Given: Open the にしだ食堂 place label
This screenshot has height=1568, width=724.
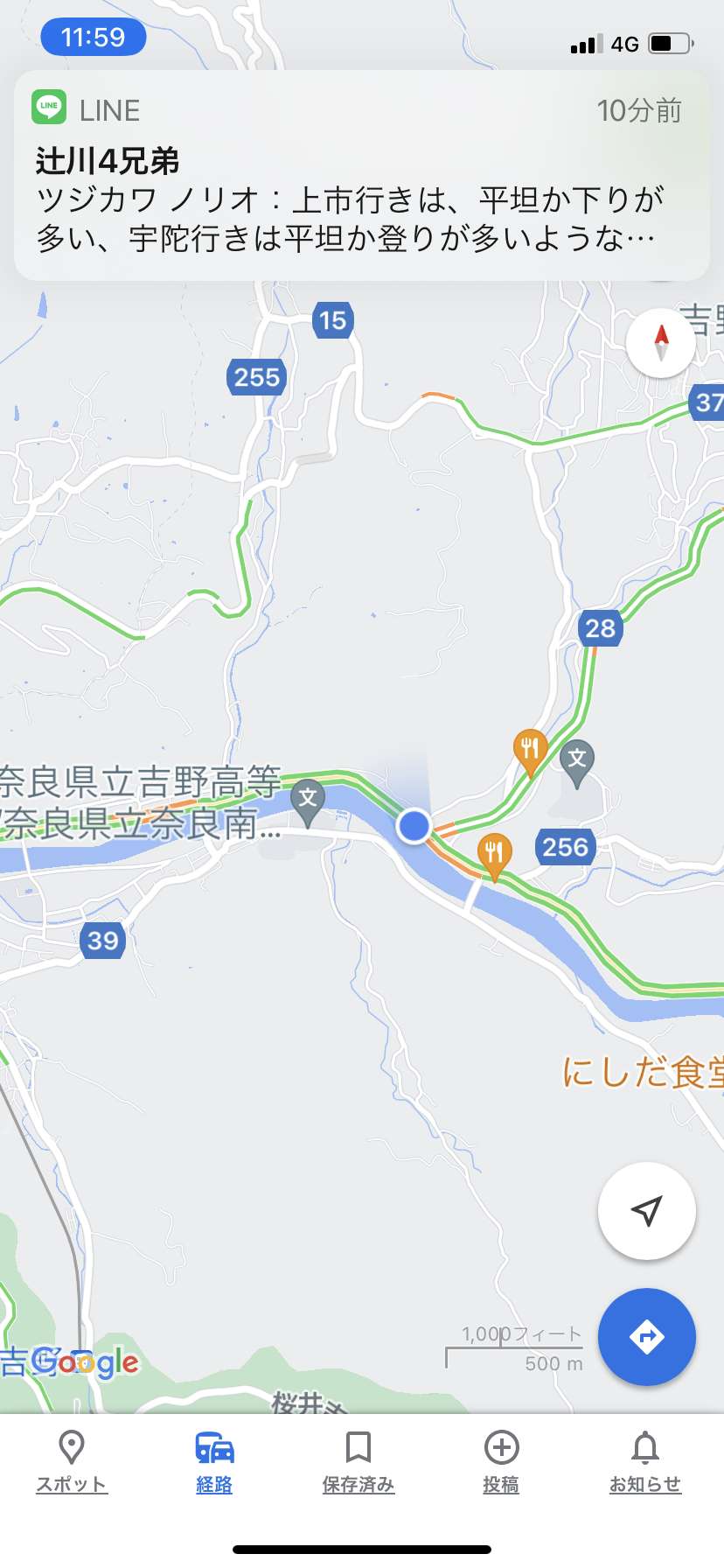Looking at the screenshot, I should (x=643, y=1072).
